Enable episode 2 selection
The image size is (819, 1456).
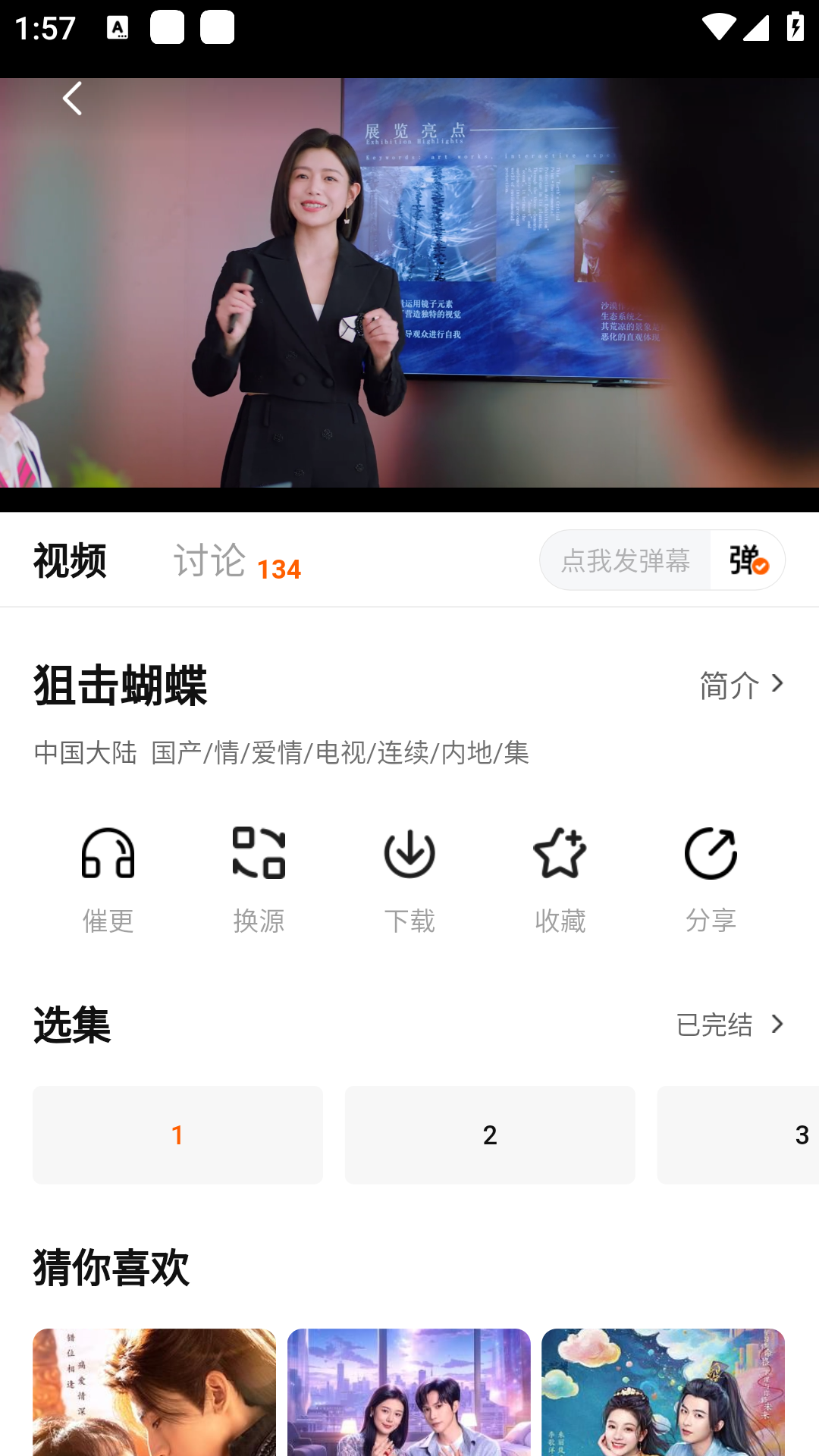click(x=490, y=1135)
